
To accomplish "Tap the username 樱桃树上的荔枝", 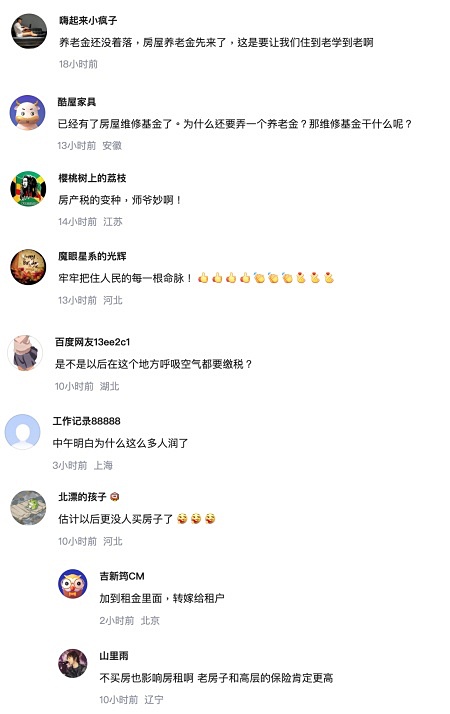I will coord(92,178).
